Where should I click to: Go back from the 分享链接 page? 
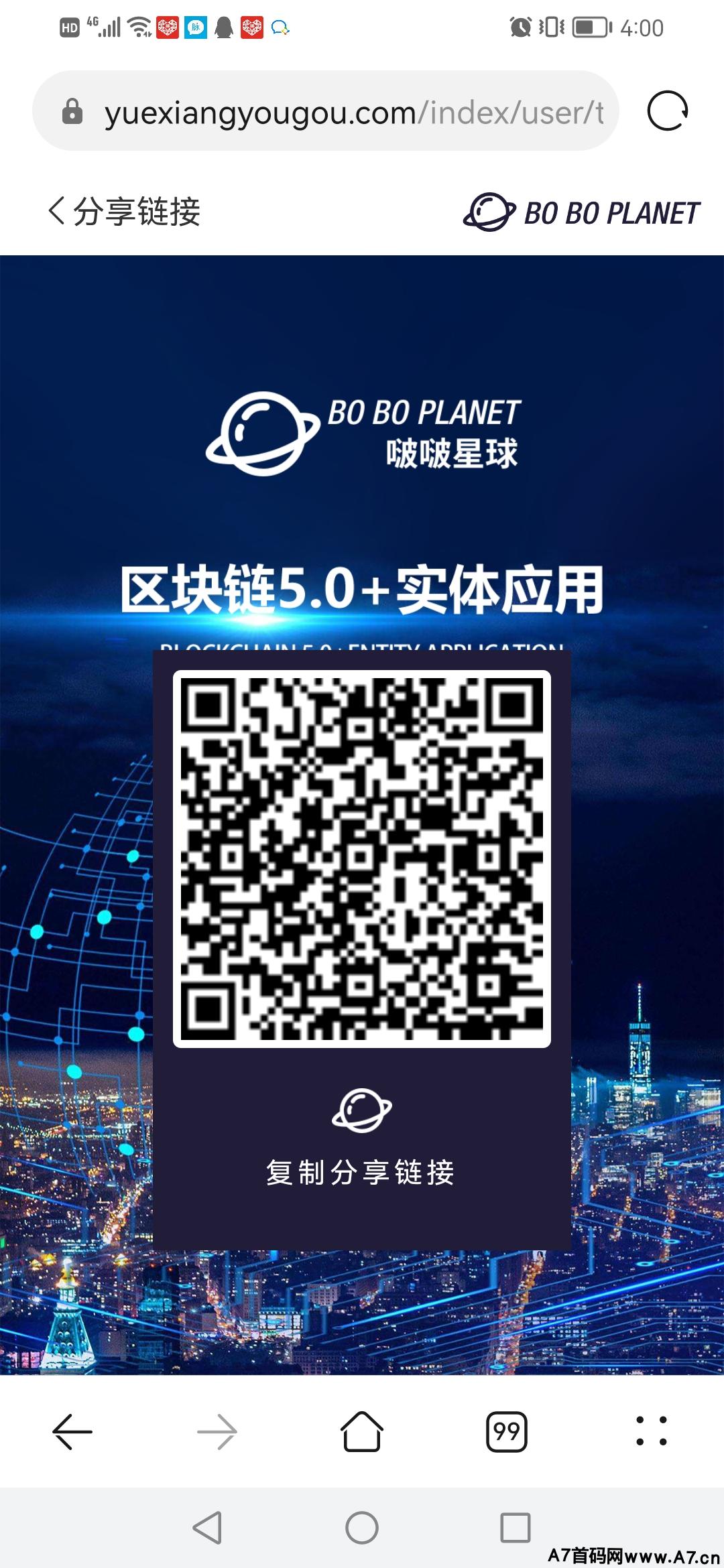pyautogui.click(x=58, y=211)
